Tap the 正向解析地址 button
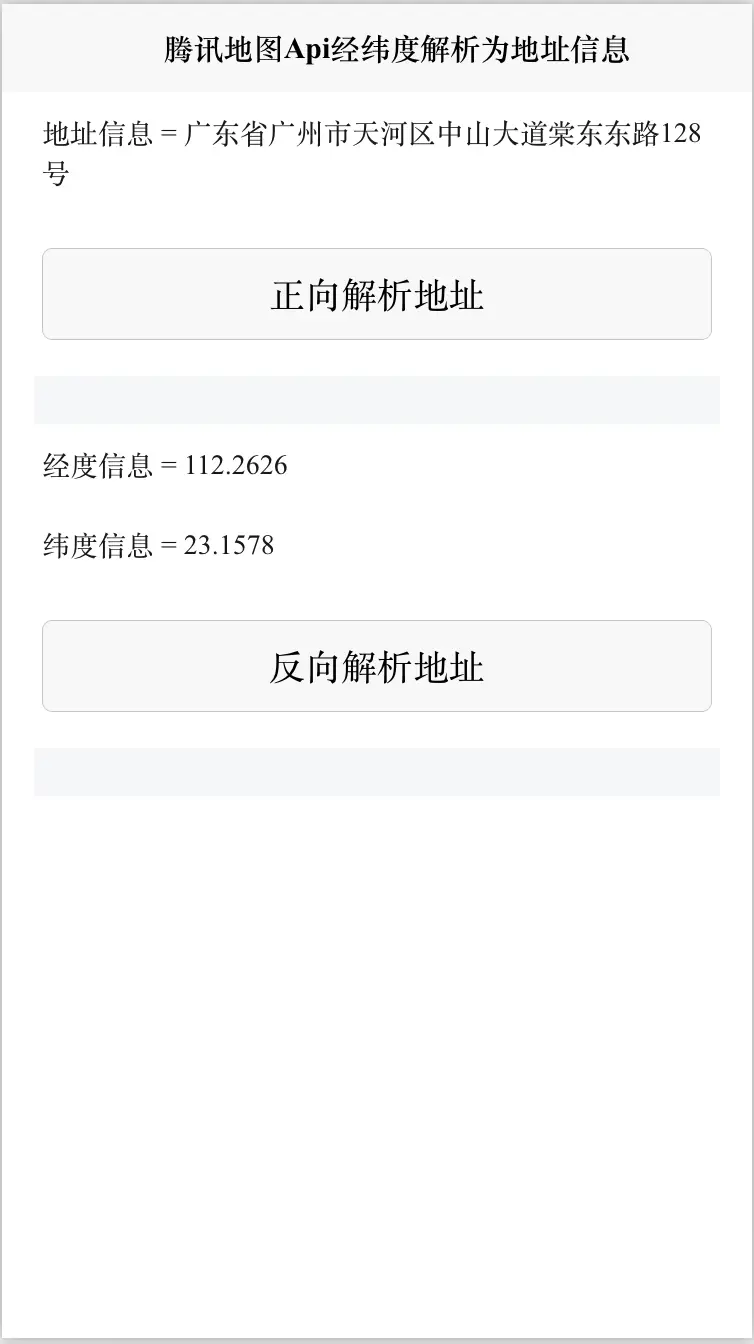The height and width of the screenshot is (1344, 754). (377, 295)
